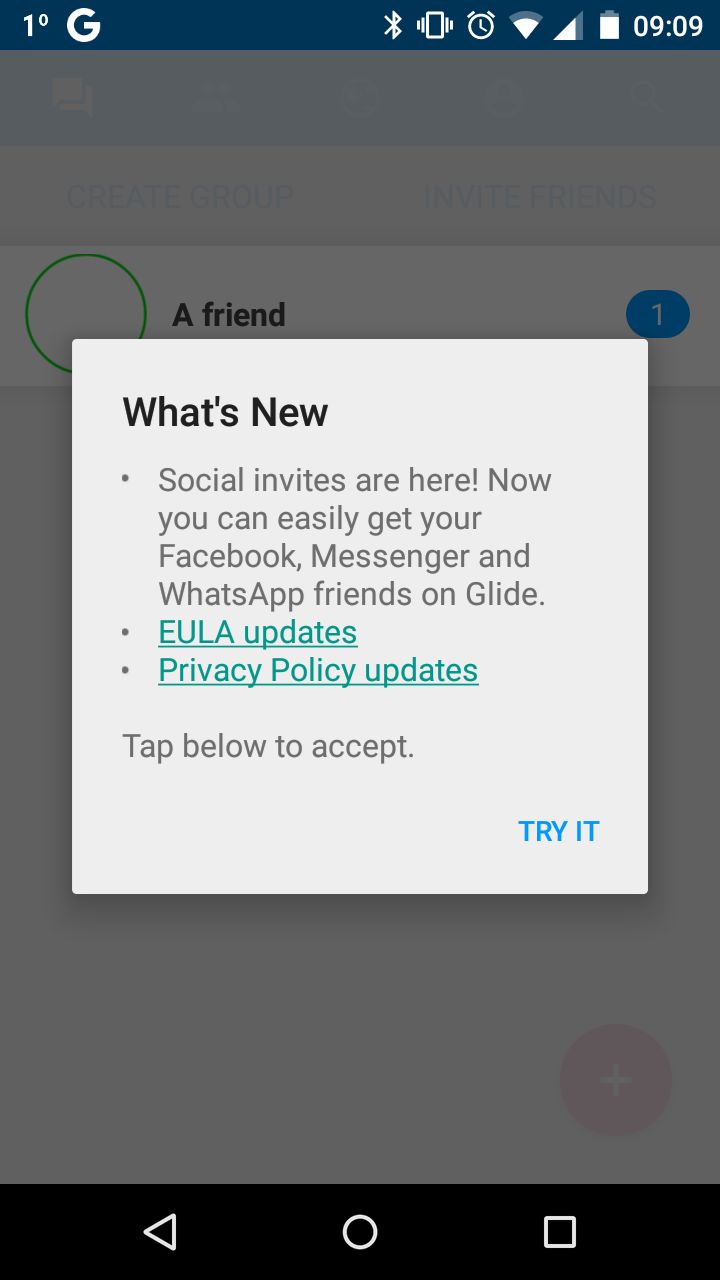
Task: Go to the home screen
Action: [x=360, y=1232]
